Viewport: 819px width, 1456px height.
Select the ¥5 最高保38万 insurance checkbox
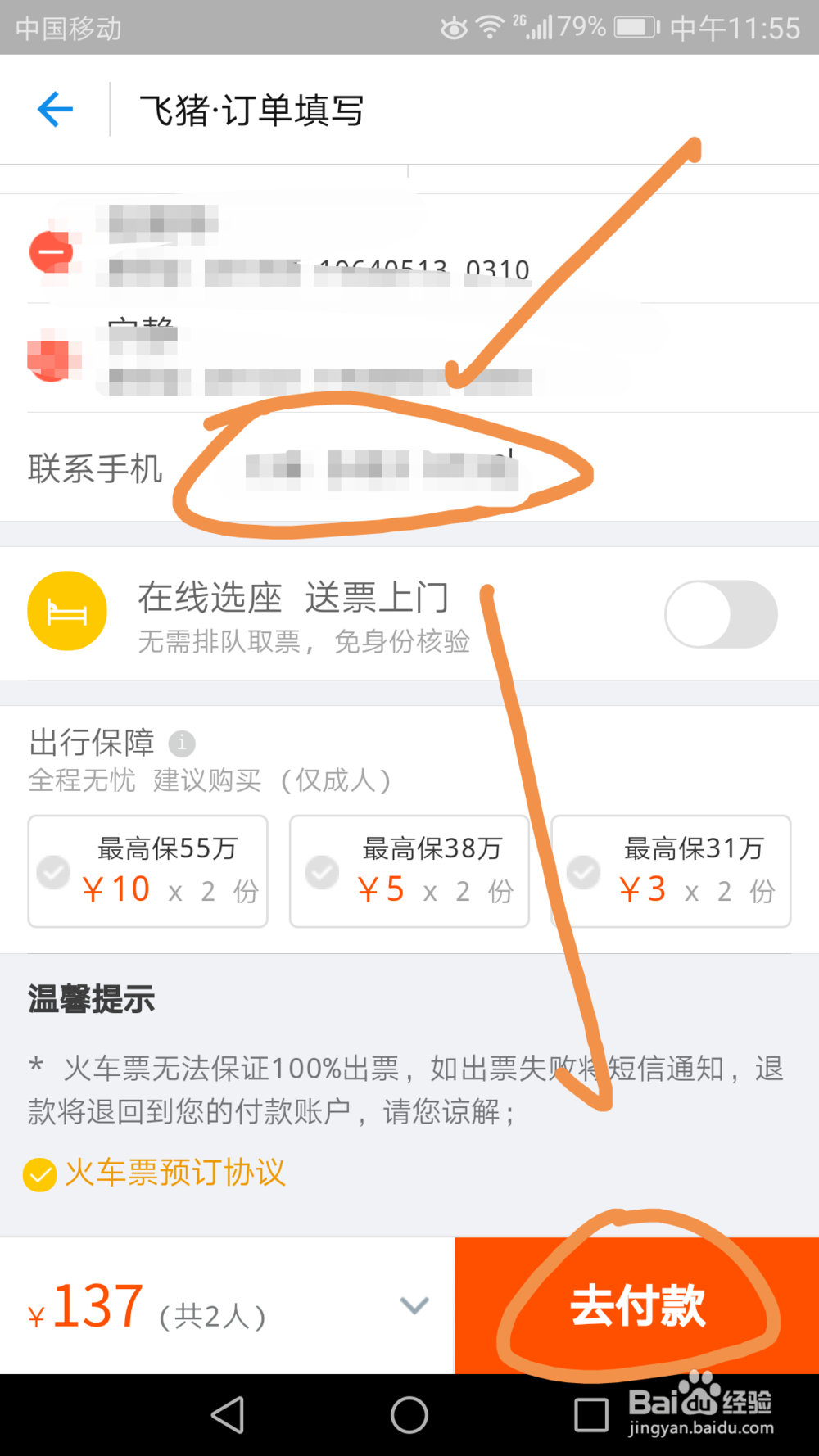tap(320, 872)
